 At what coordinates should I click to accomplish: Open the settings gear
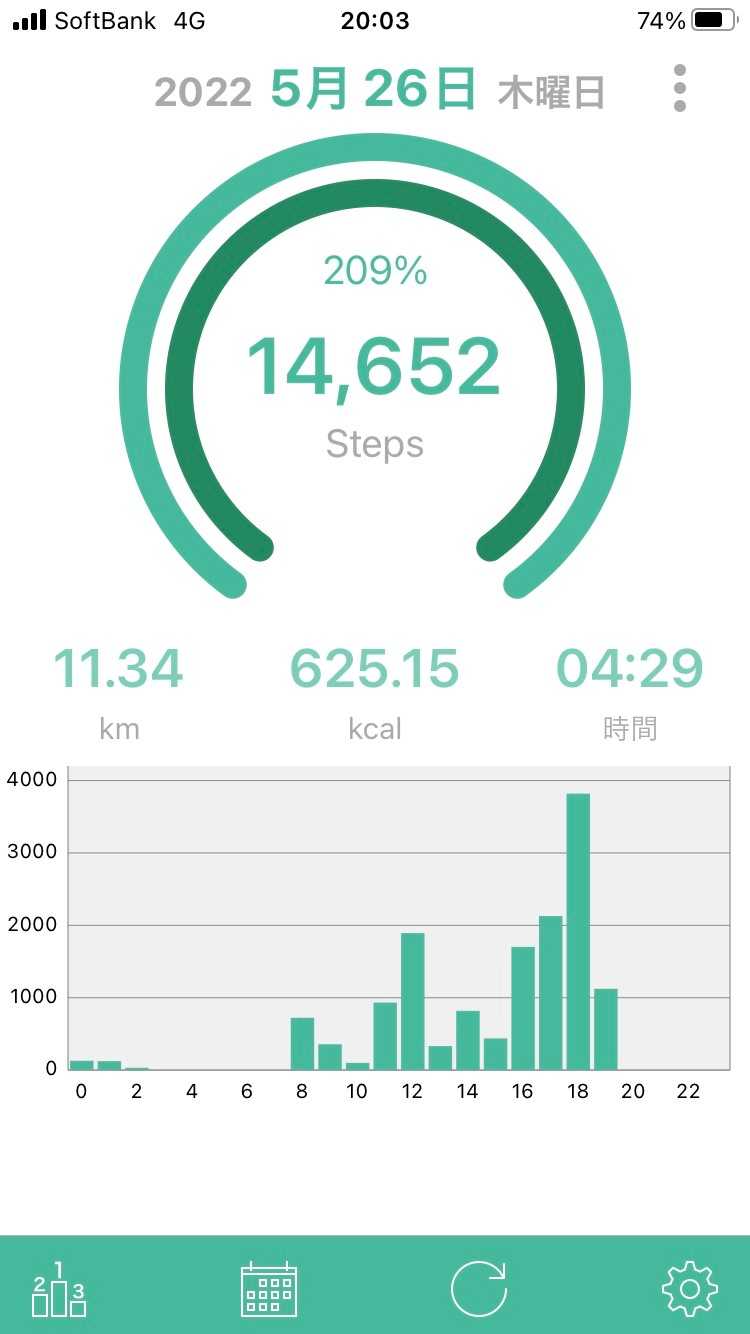[690, 1289]
